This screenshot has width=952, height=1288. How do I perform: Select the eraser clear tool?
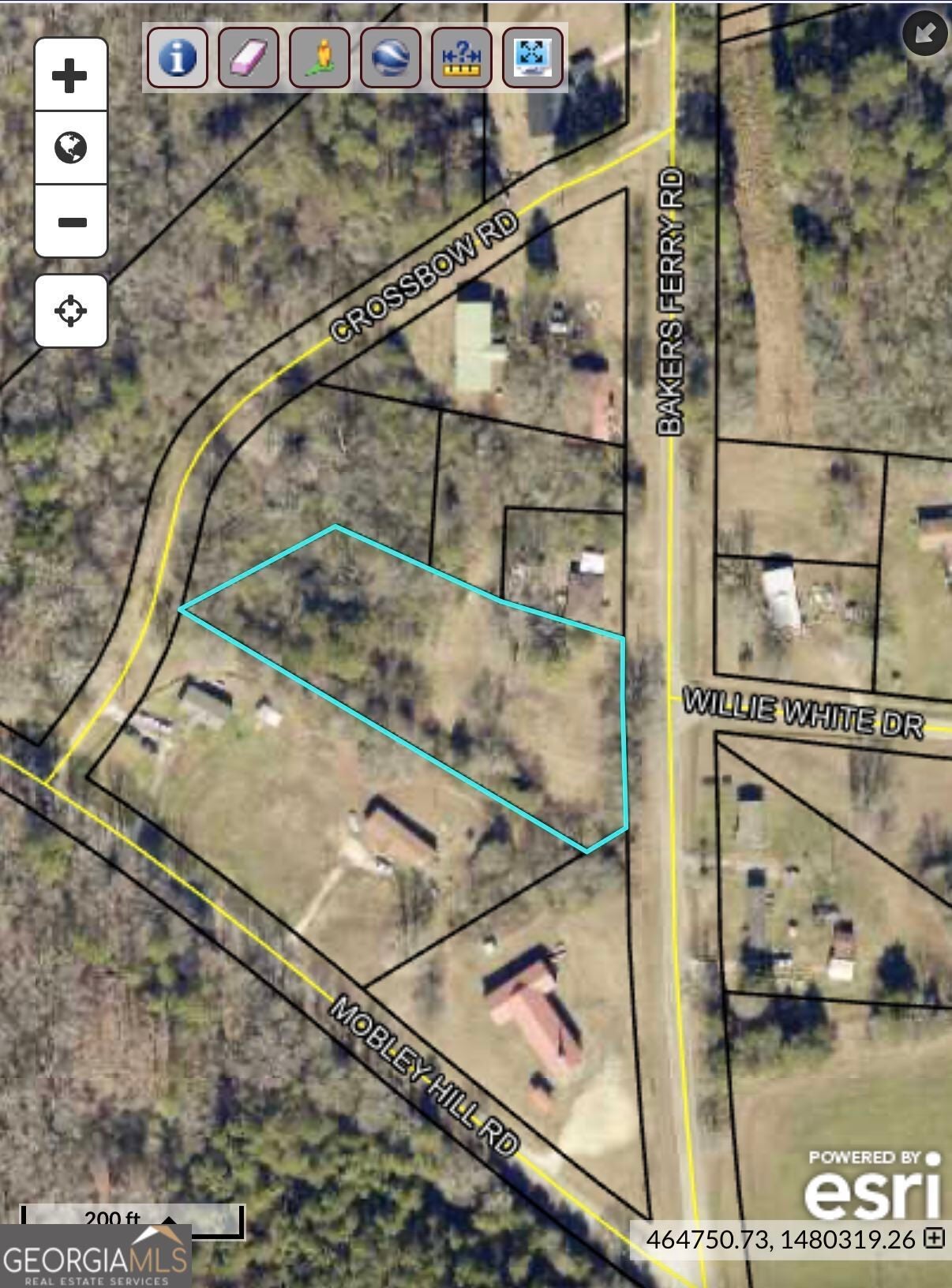click(x=249, y=58)
